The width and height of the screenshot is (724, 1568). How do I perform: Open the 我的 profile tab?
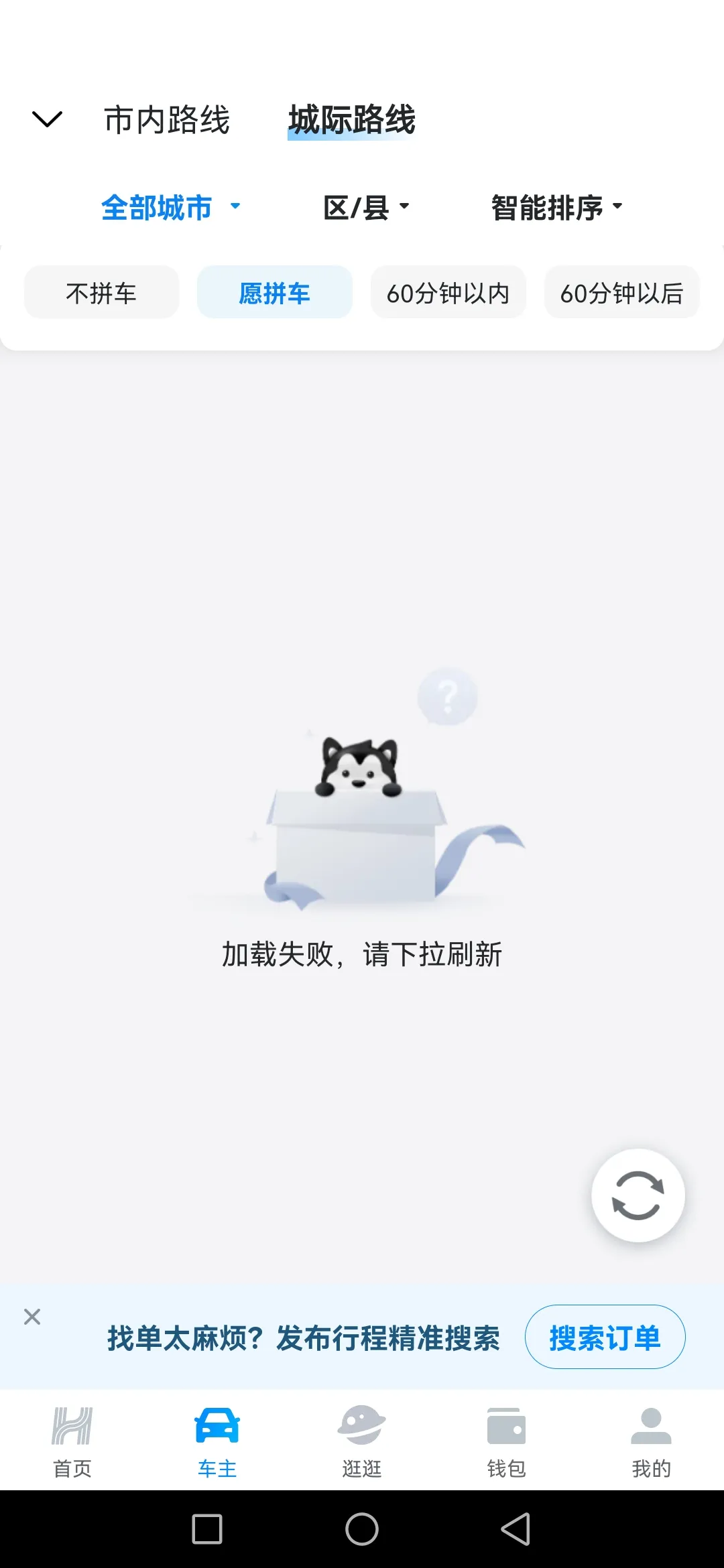pos(651,1439)
